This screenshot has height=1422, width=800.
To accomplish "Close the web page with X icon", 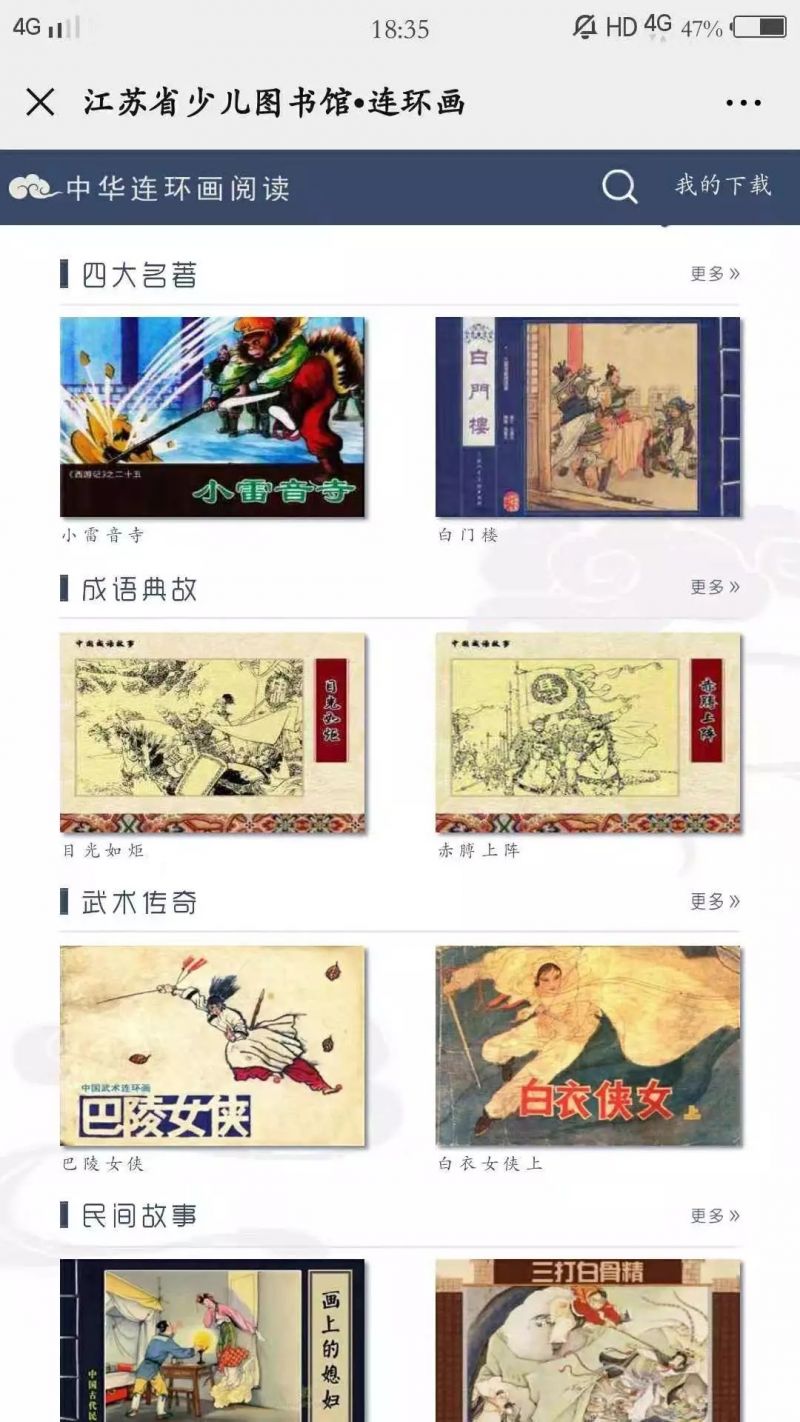I will tap(40, 102).
